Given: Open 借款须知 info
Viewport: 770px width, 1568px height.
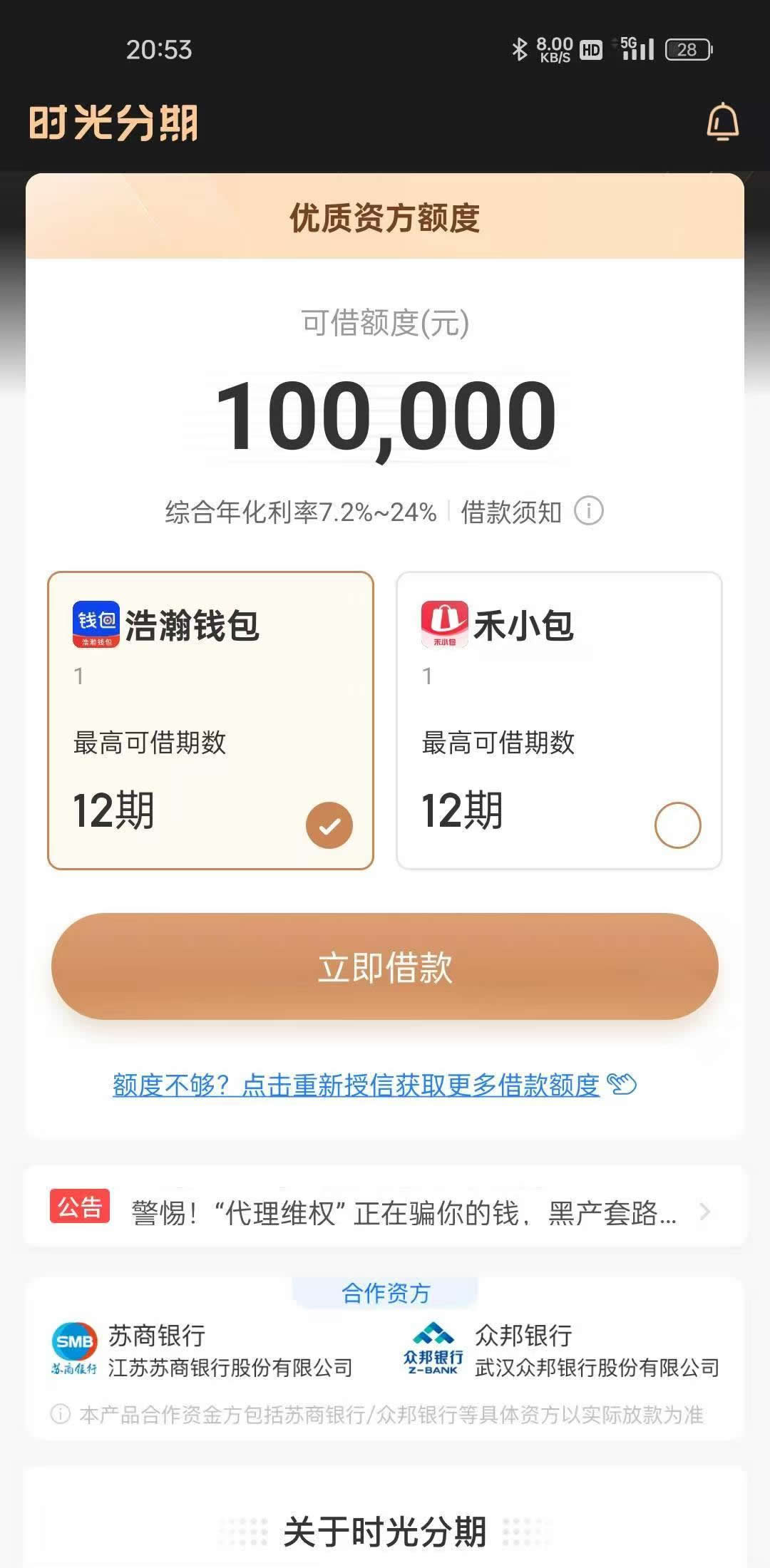Looking at the screenshot, I should coord(531,512).
